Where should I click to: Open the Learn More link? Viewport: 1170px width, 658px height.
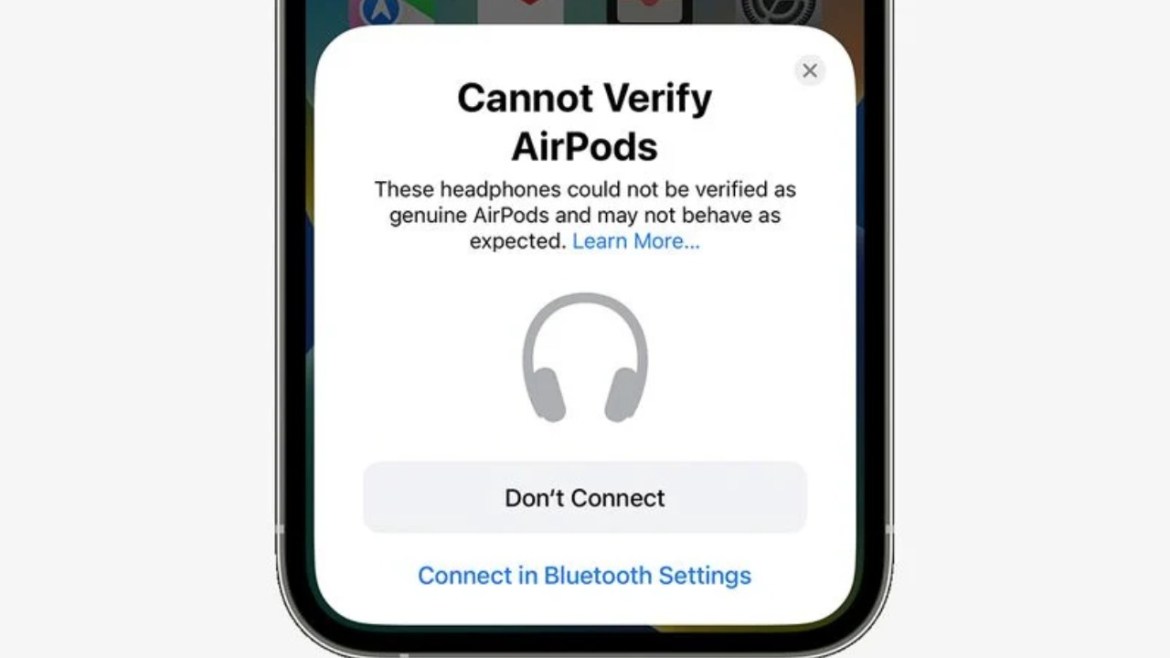(x=635, y=241)
